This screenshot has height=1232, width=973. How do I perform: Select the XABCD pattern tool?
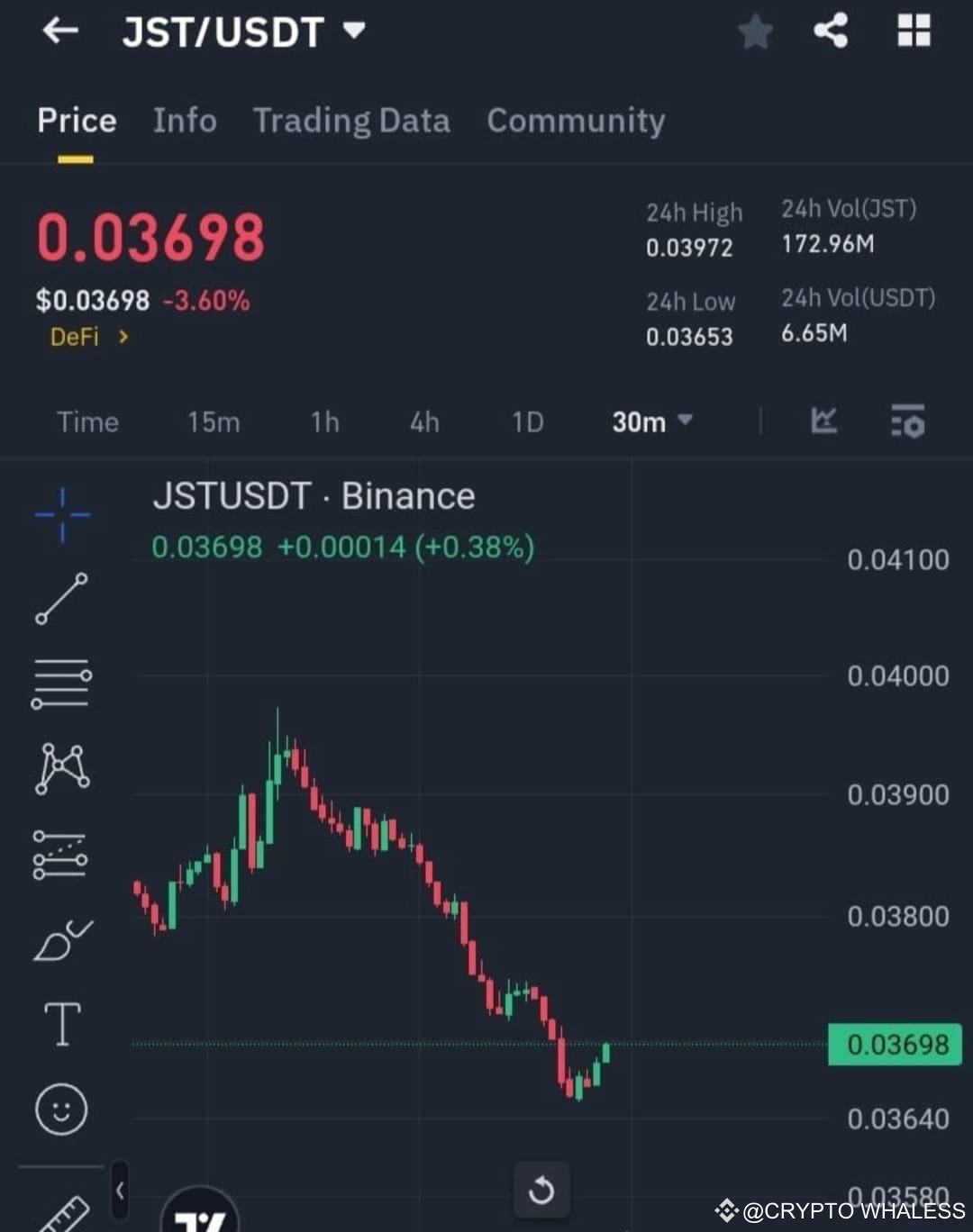60,765
